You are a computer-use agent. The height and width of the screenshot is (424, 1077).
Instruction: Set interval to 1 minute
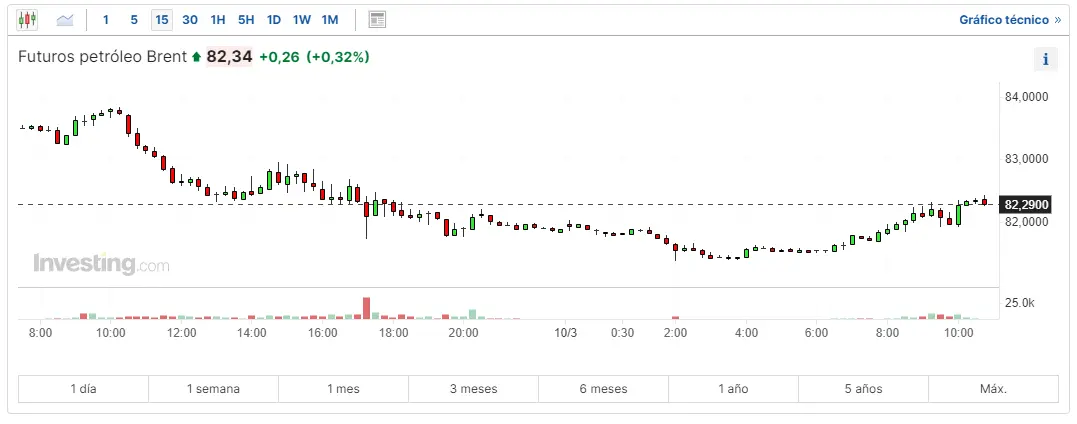[106, 19]
